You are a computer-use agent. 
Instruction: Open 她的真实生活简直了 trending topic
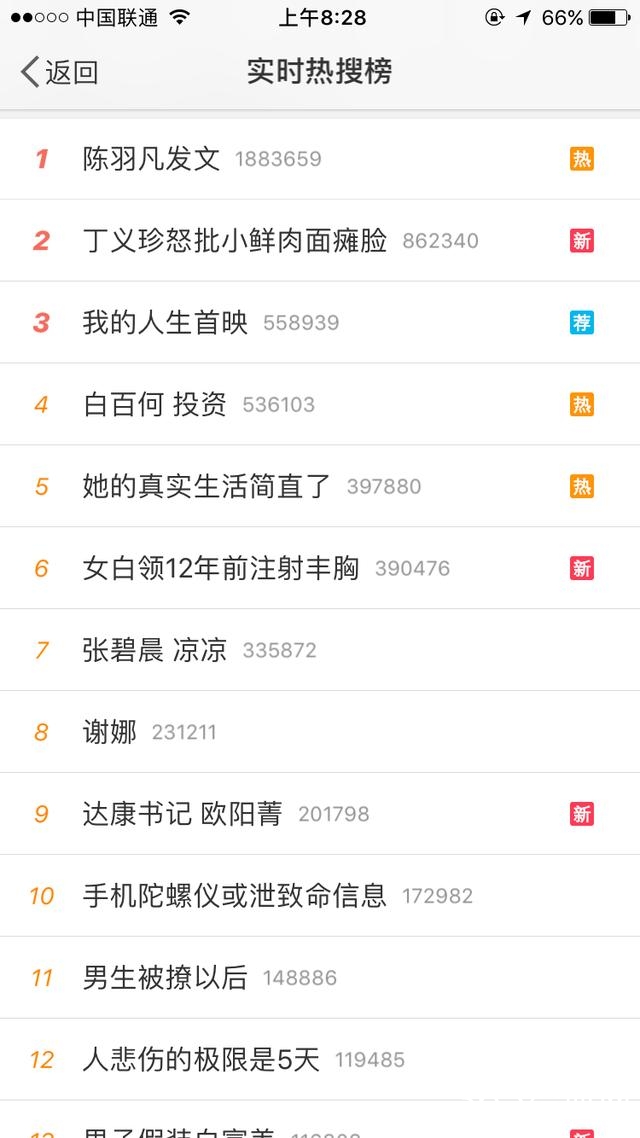[207, 487]
